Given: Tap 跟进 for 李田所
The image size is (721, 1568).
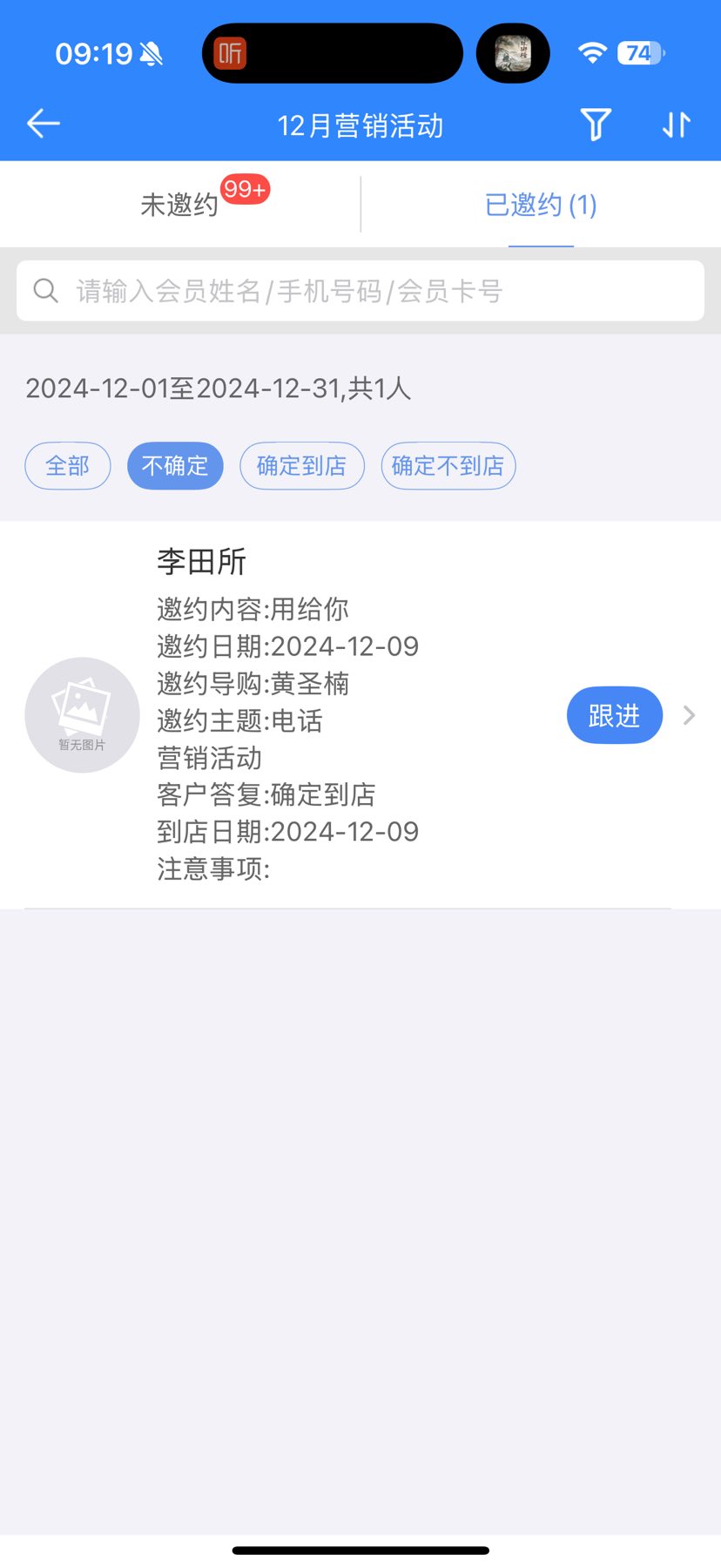Looking at the screenshot, I should pyautogui.click(x=614, y=715).
